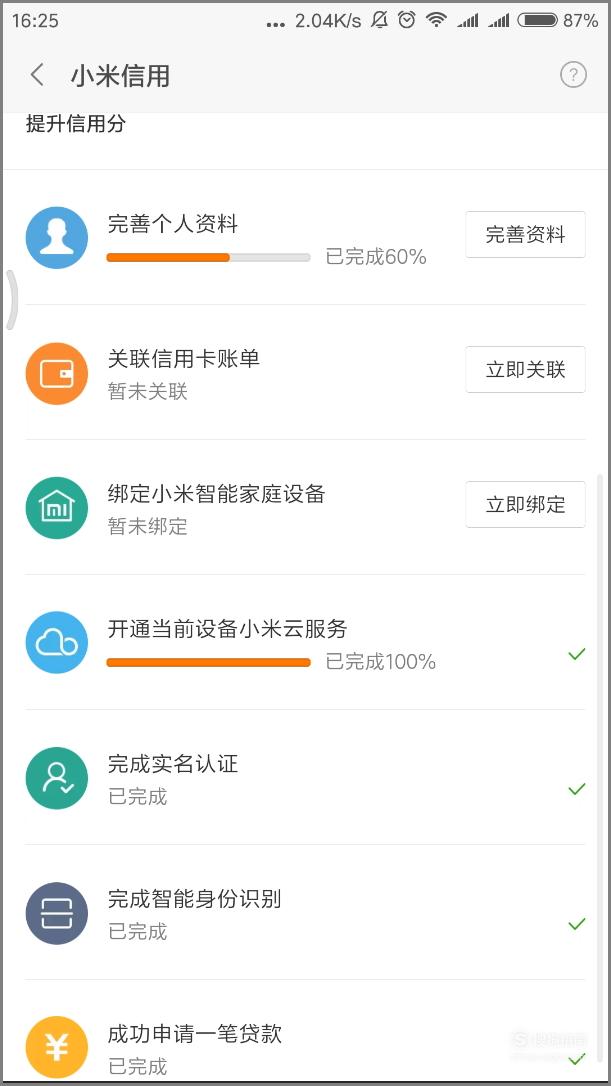
Task: Open the 完成智能身份识别 row
Action: (x=306, y=913)
